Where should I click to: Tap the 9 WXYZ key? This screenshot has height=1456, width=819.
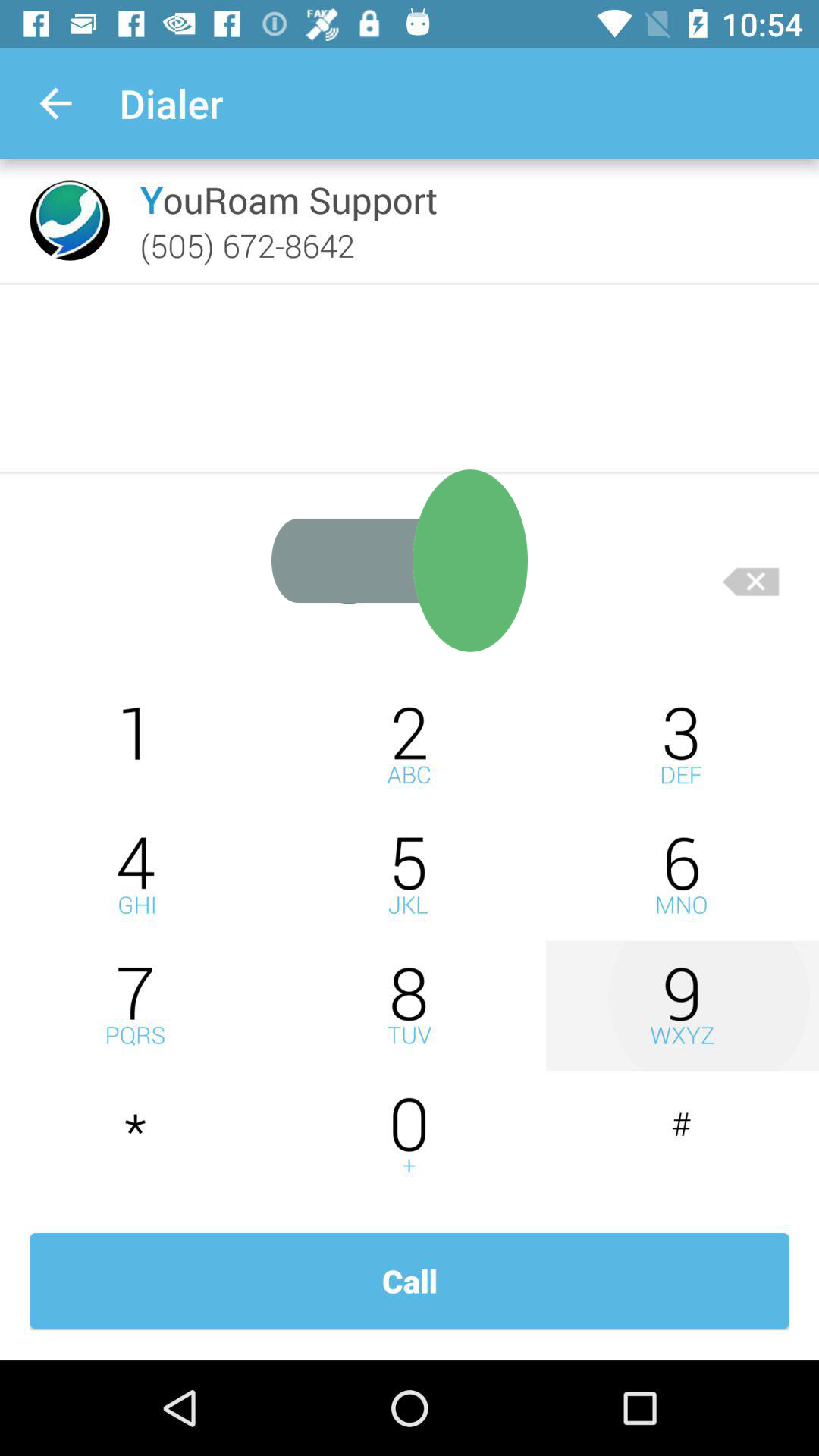(x=682, y=1005)
